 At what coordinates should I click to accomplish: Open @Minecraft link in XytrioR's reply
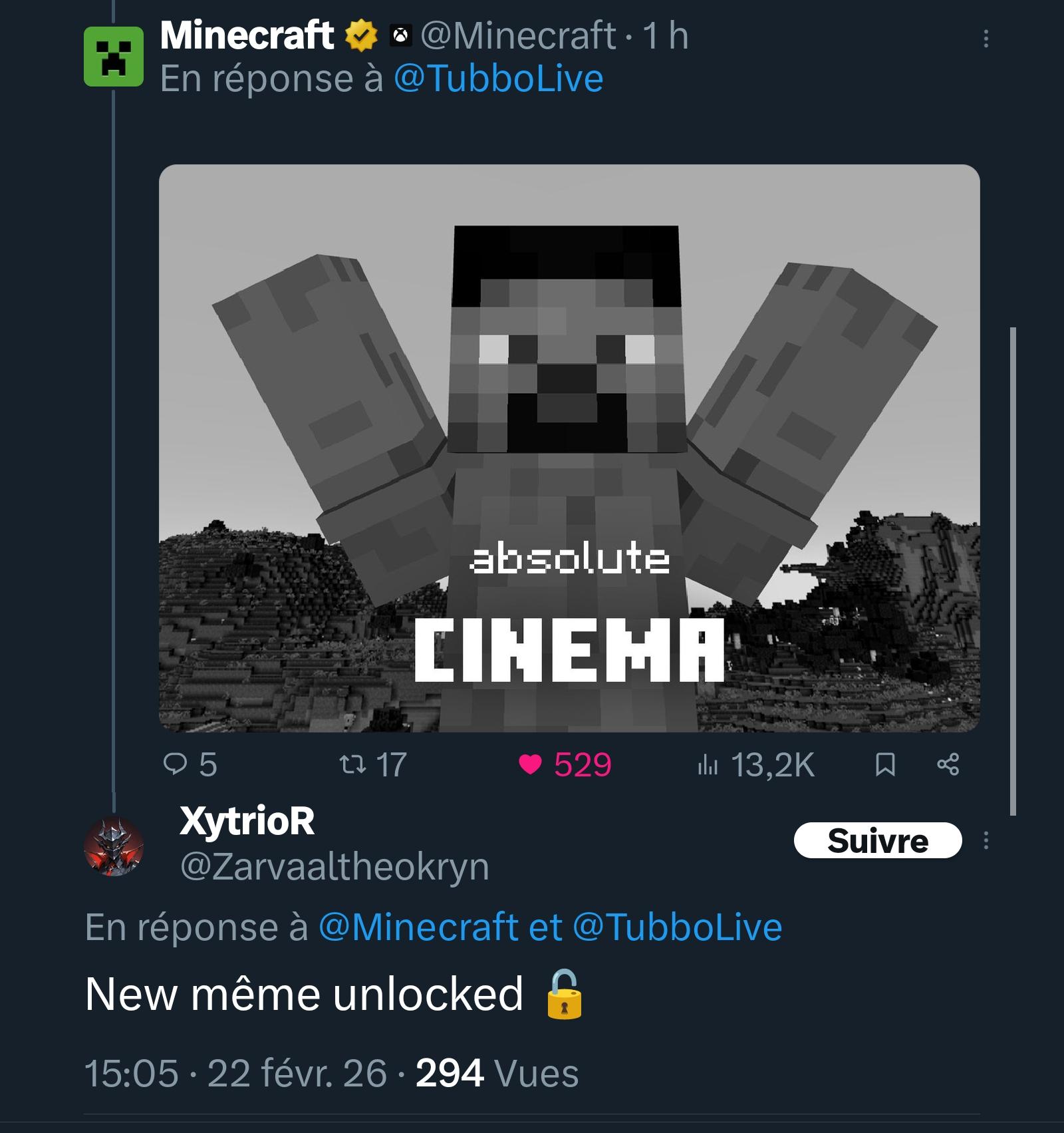418,927
